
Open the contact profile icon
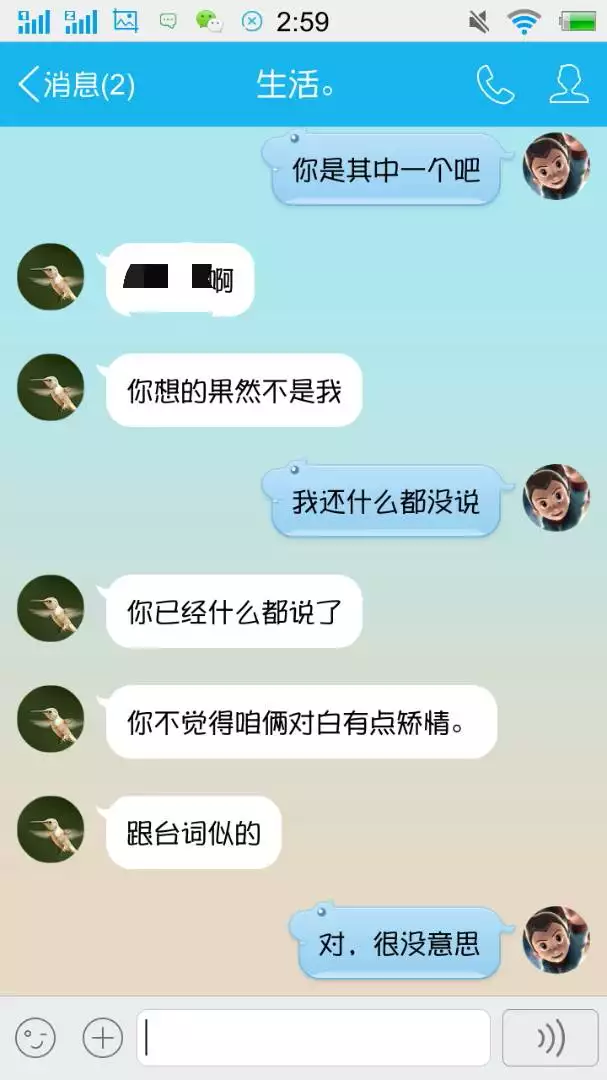point(568,85)
